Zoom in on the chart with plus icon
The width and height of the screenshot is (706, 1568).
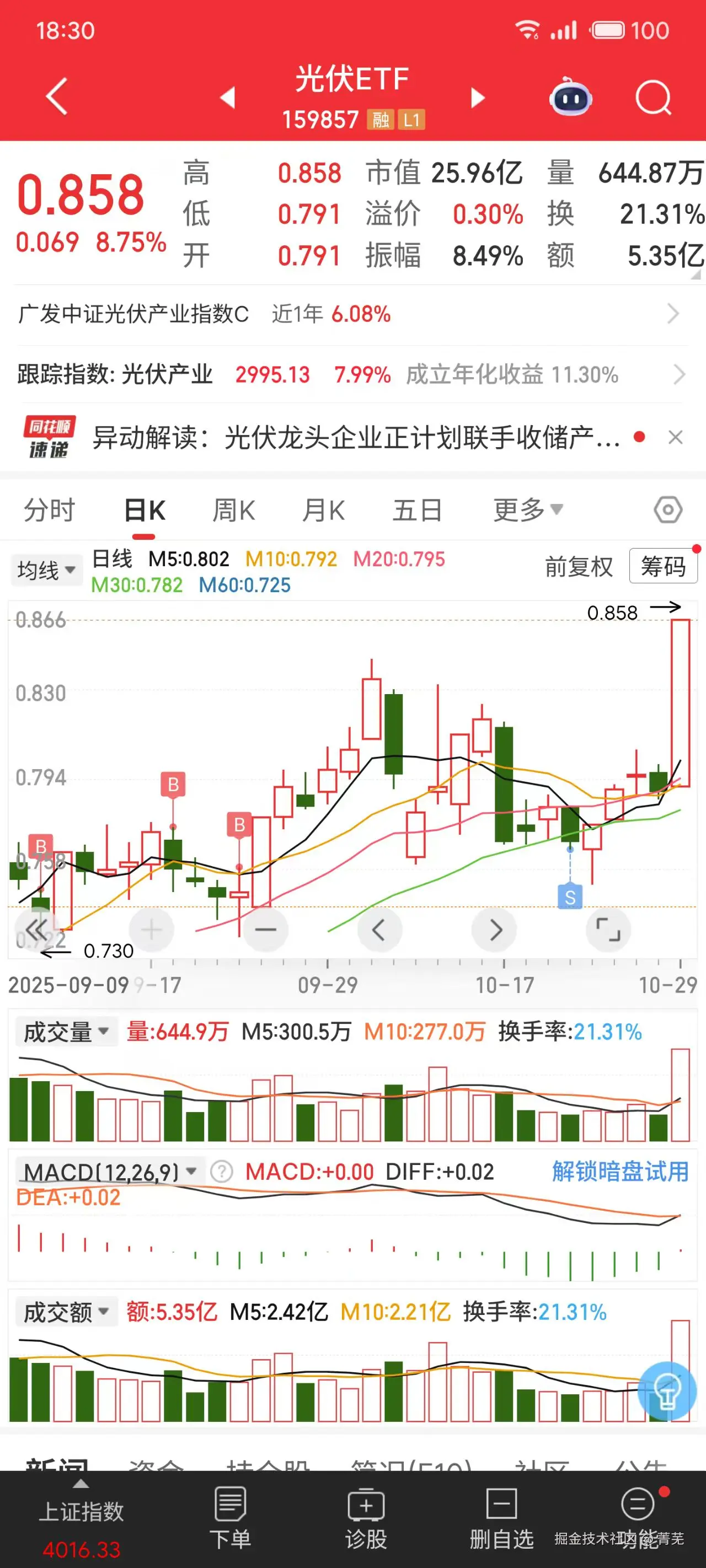click(x=151, y=930)
